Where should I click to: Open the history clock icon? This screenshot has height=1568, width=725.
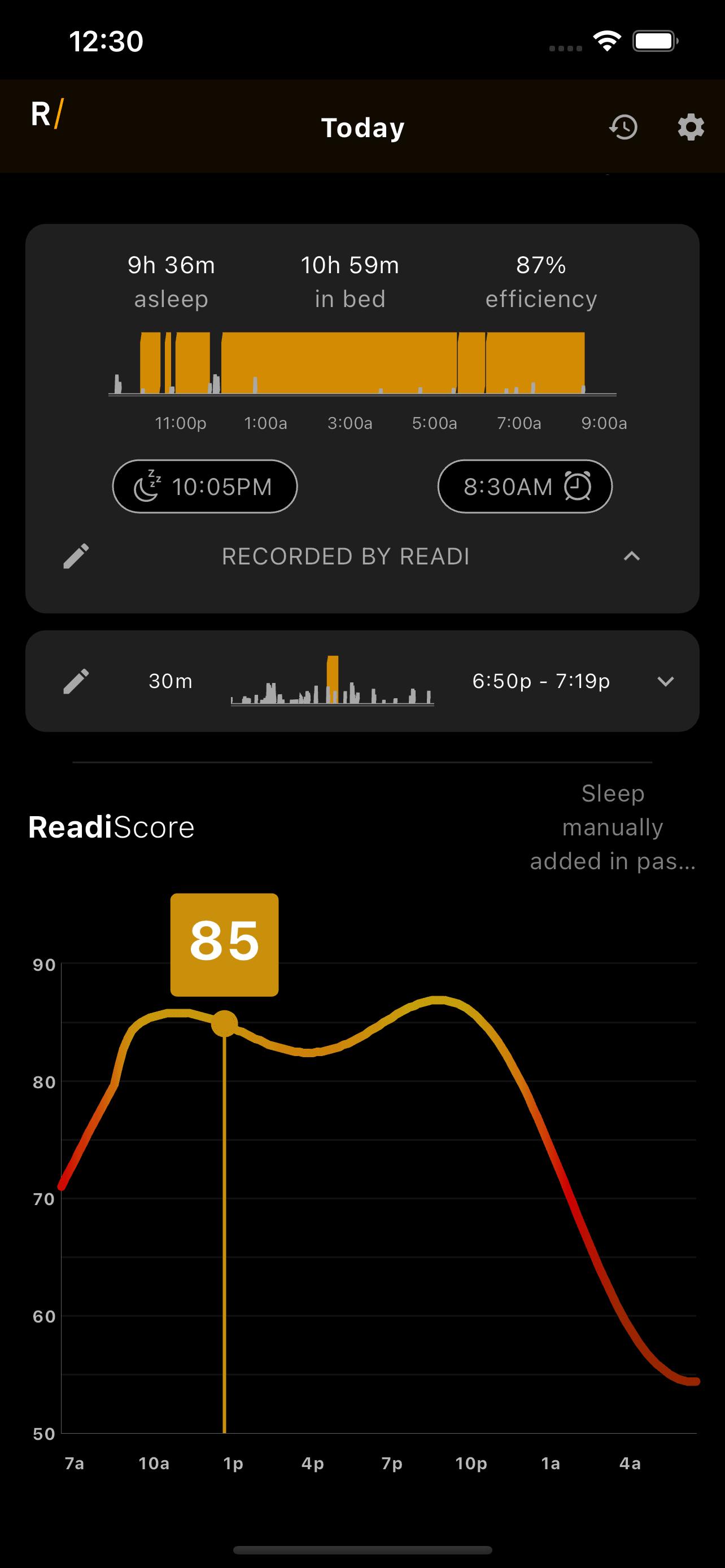(624, 127)
